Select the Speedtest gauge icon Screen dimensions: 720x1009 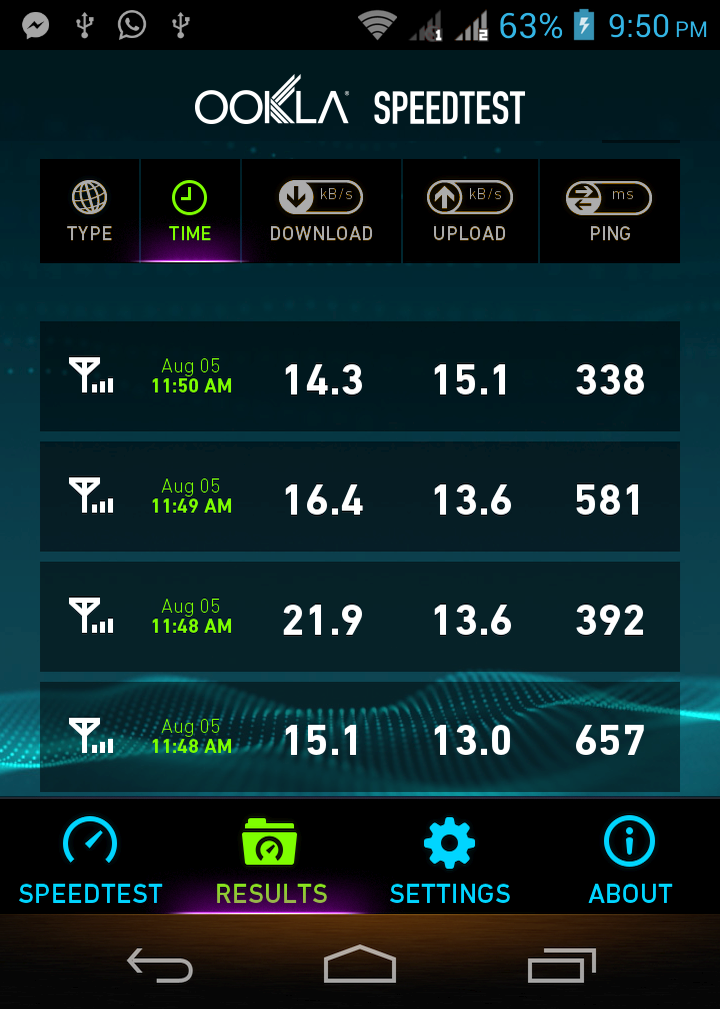[90, 842]
